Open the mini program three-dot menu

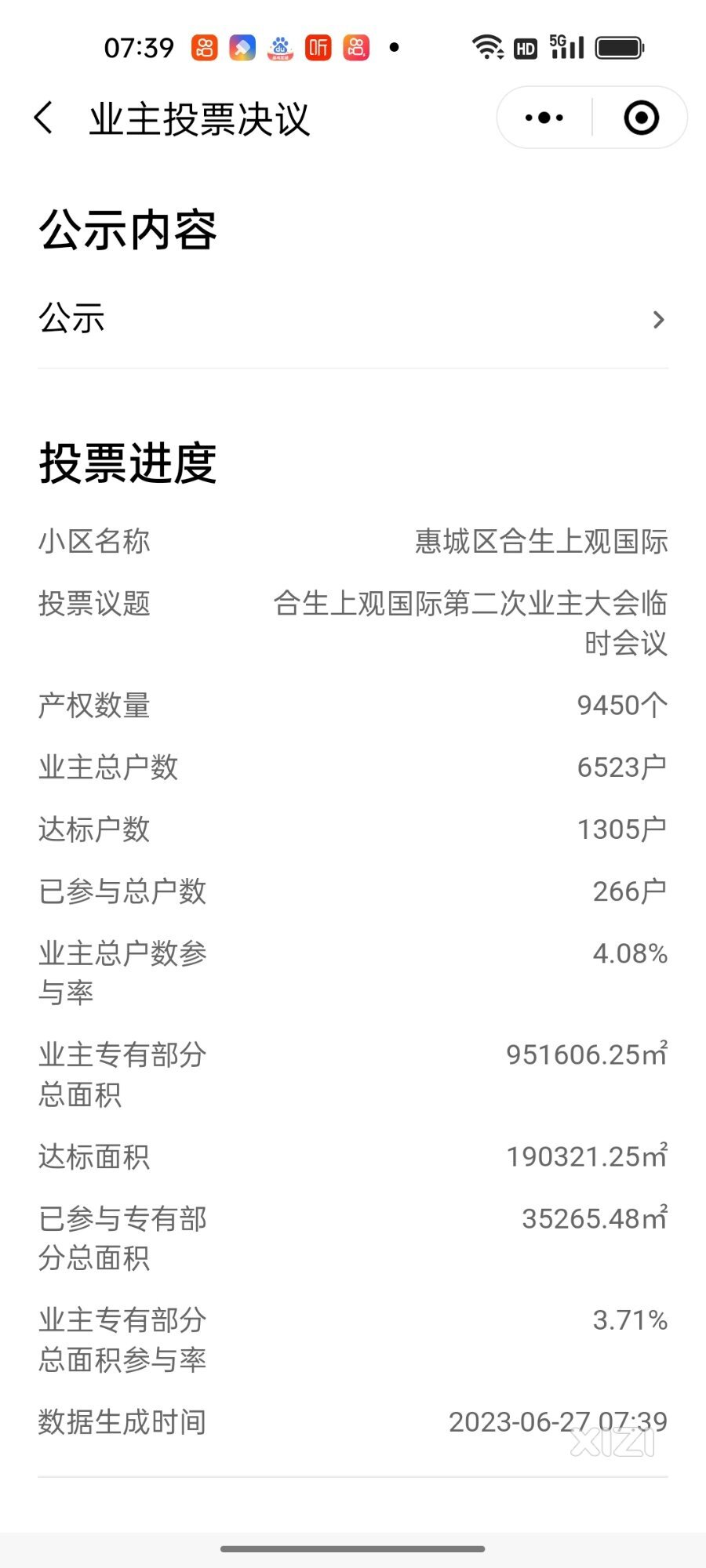click(x=544, y=118)
